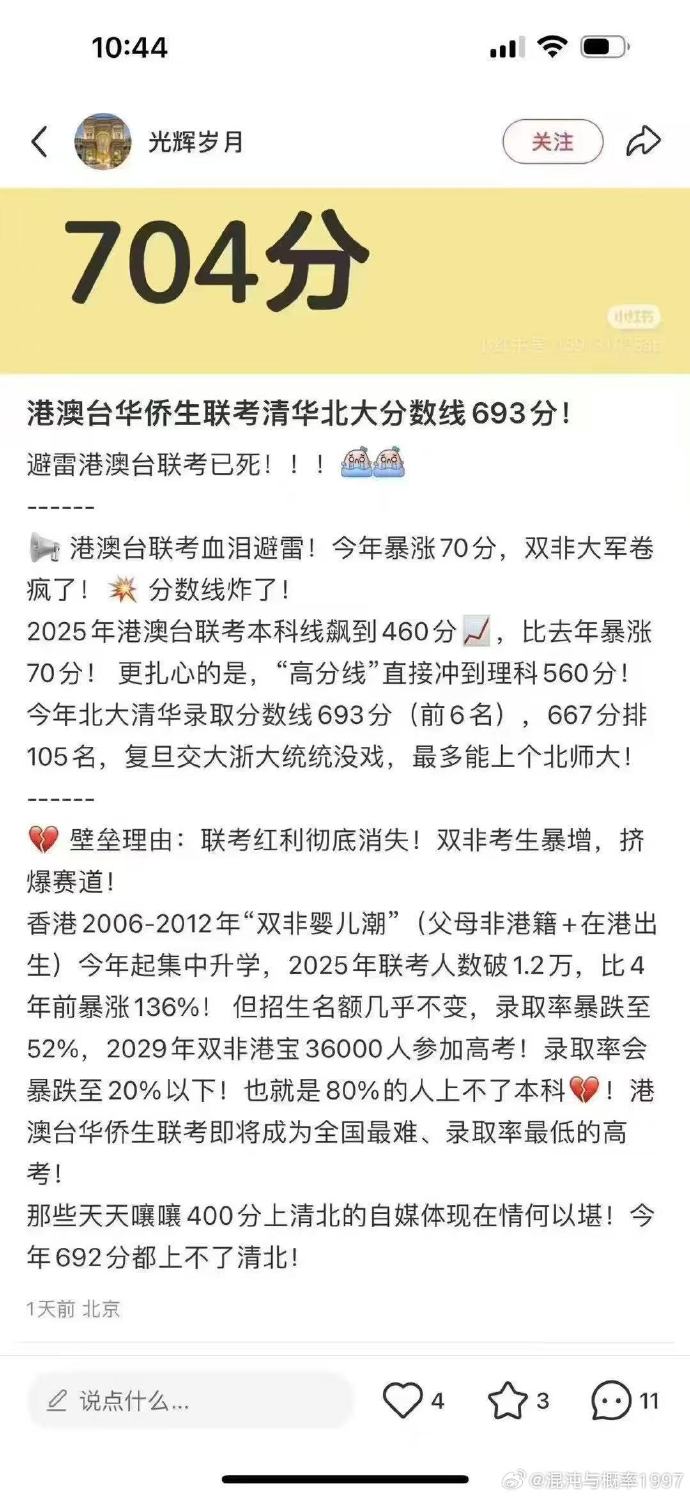
Task: Go back using the back arrow
Action: tap(39, 142)
